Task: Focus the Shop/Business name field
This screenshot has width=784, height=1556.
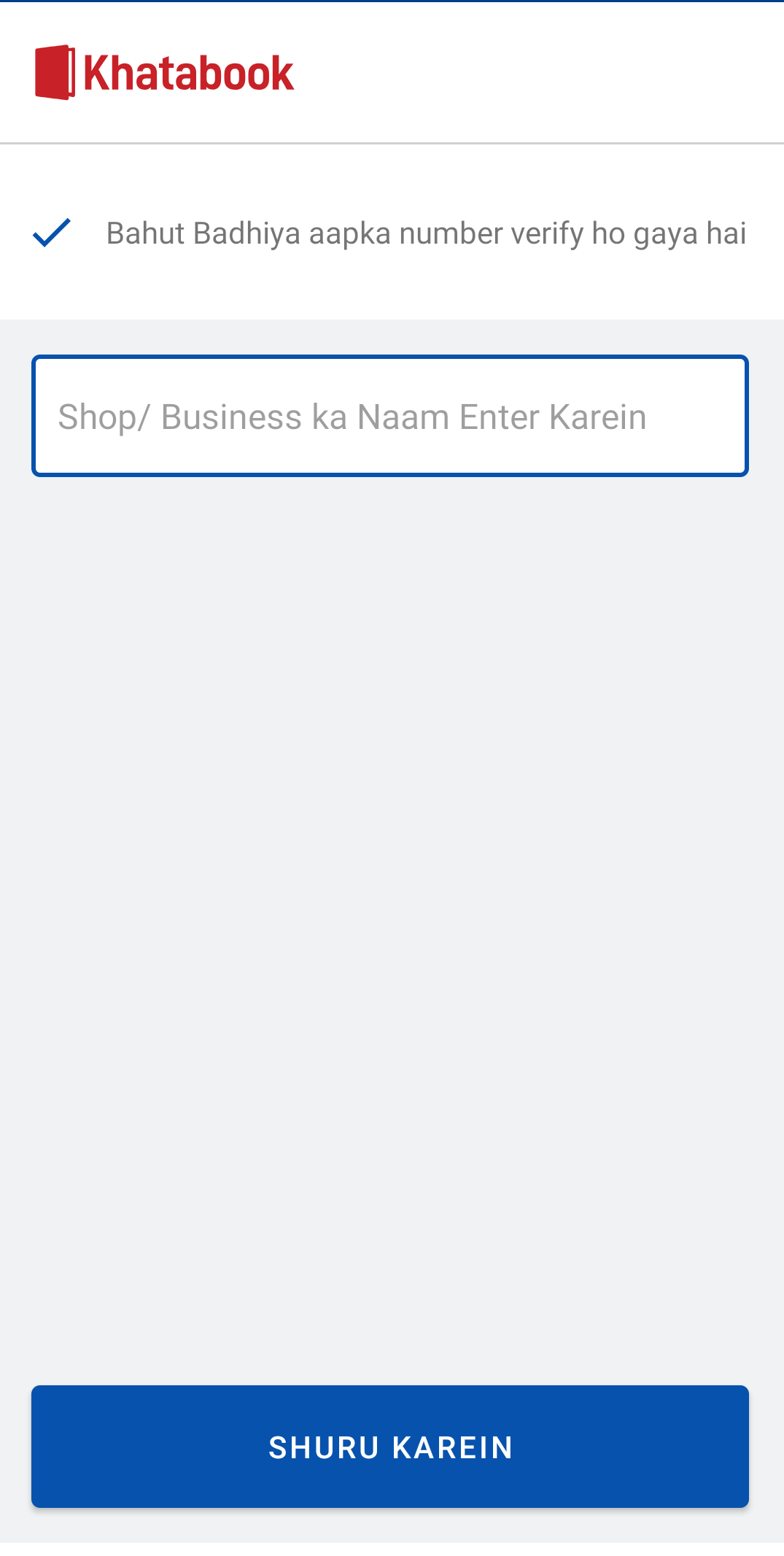Action: click(390, 416)
